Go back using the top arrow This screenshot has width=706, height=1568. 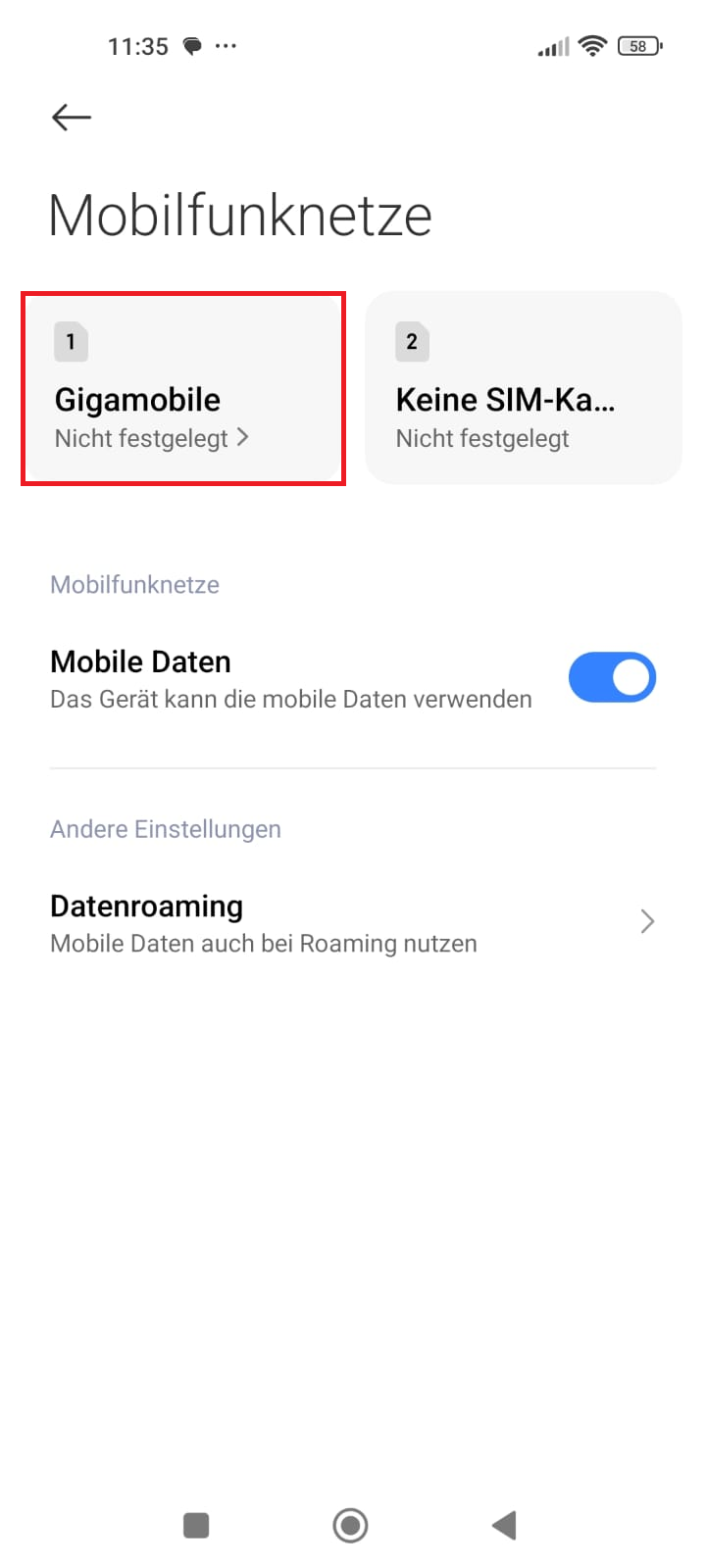click(72, 118)
